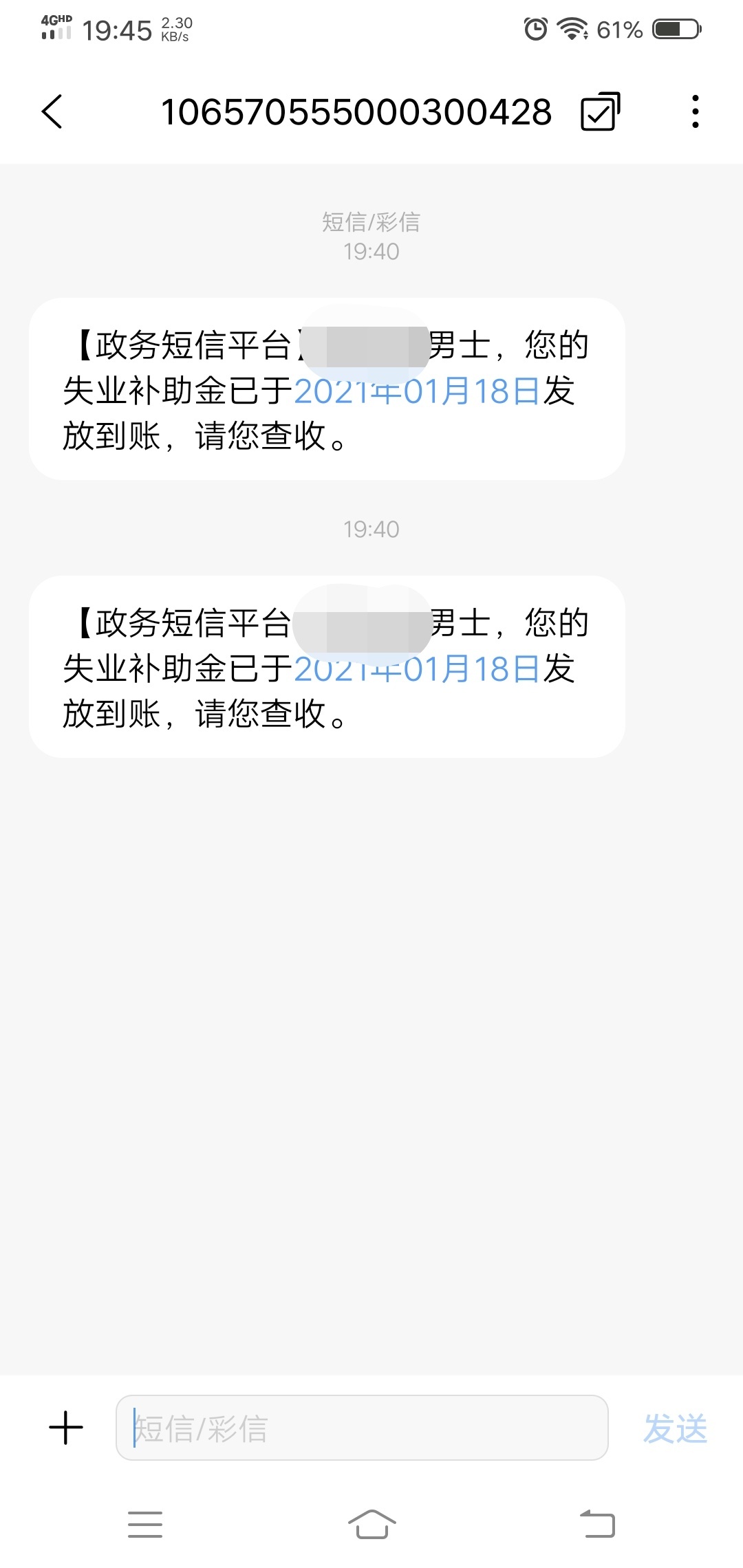Image resolution: width=743 pixels, height=1568 pixels.
Task: Open the three-dot overflow menu
Action: tap(696, 111)
